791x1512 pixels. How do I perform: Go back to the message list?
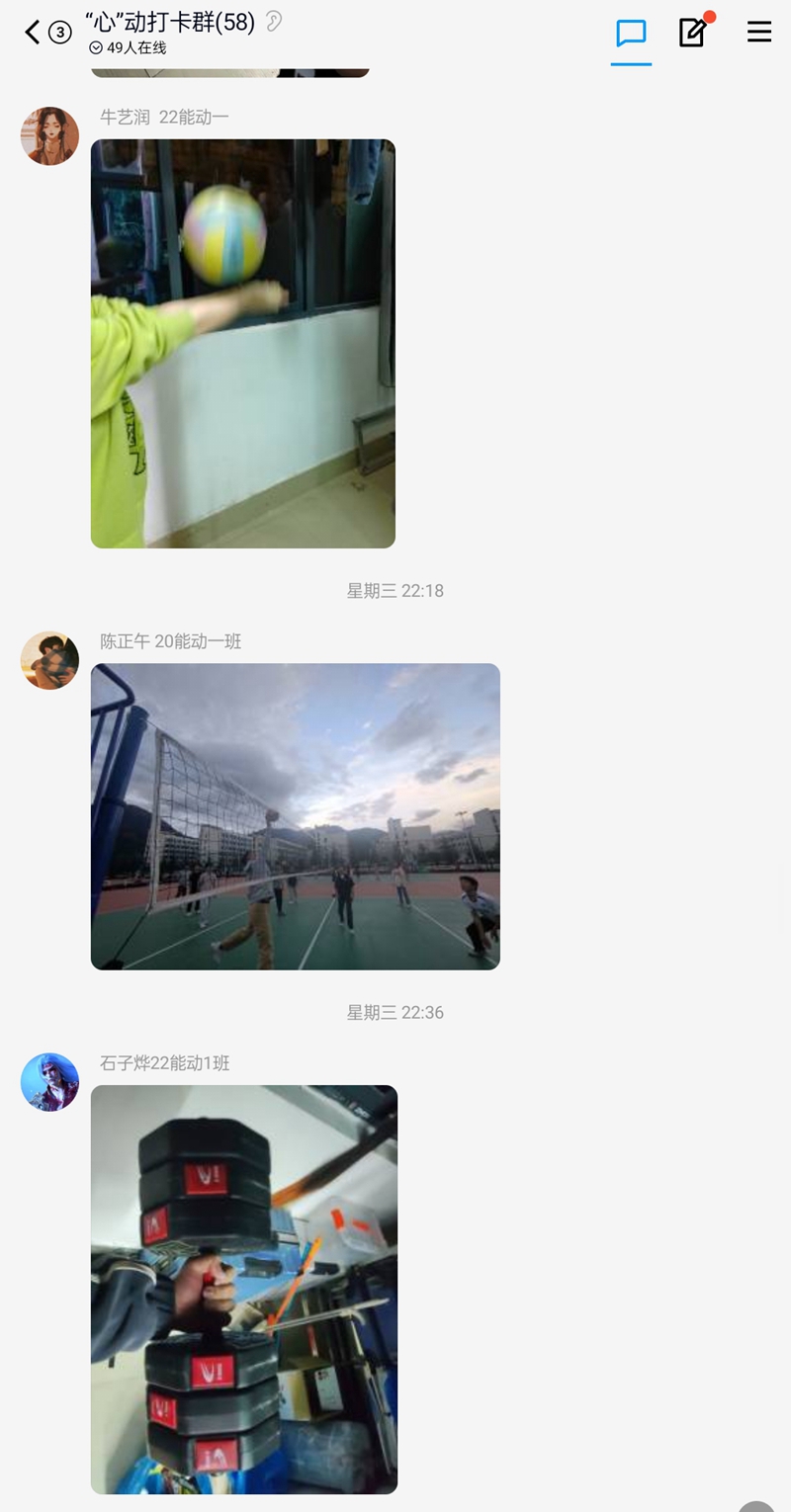(x=34, y=33)
